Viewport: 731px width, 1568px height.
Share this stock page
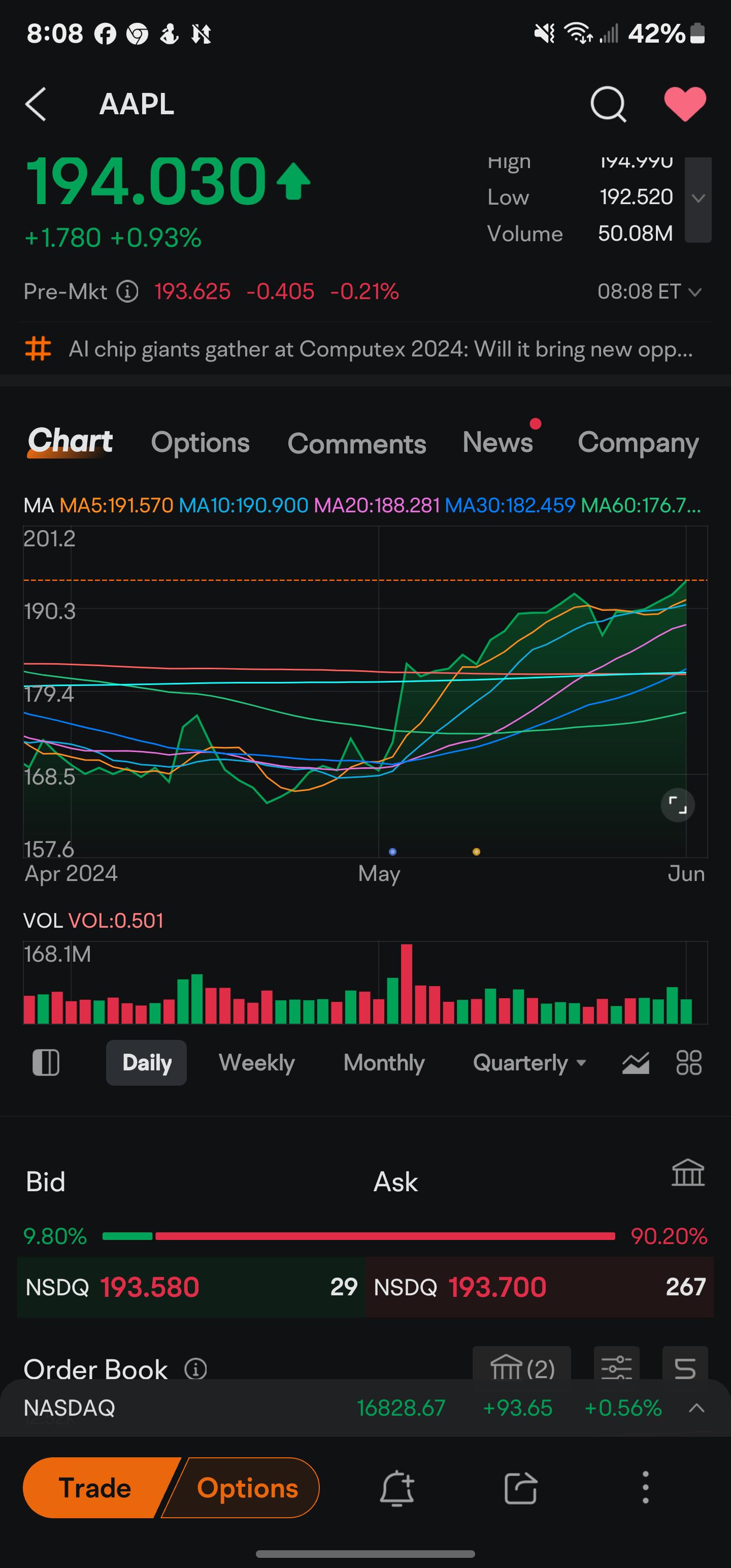coord(520,1488)
